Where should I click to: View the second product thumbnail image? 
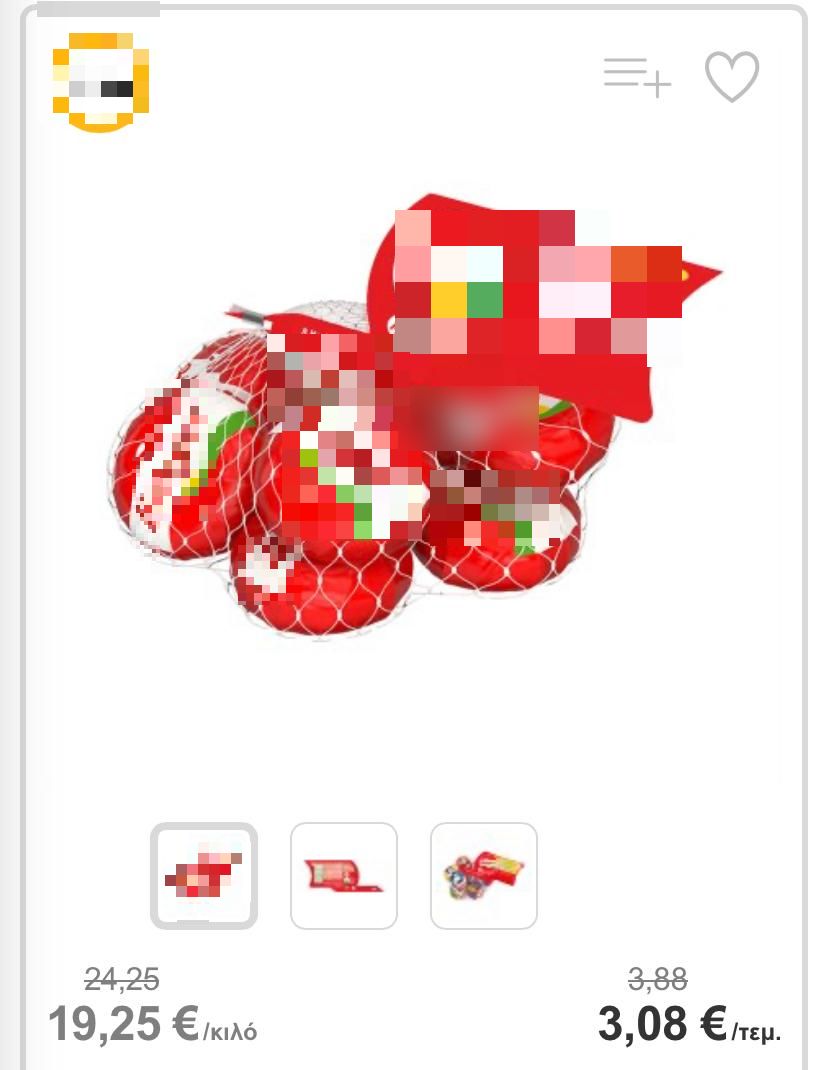(x=344, y=875)
